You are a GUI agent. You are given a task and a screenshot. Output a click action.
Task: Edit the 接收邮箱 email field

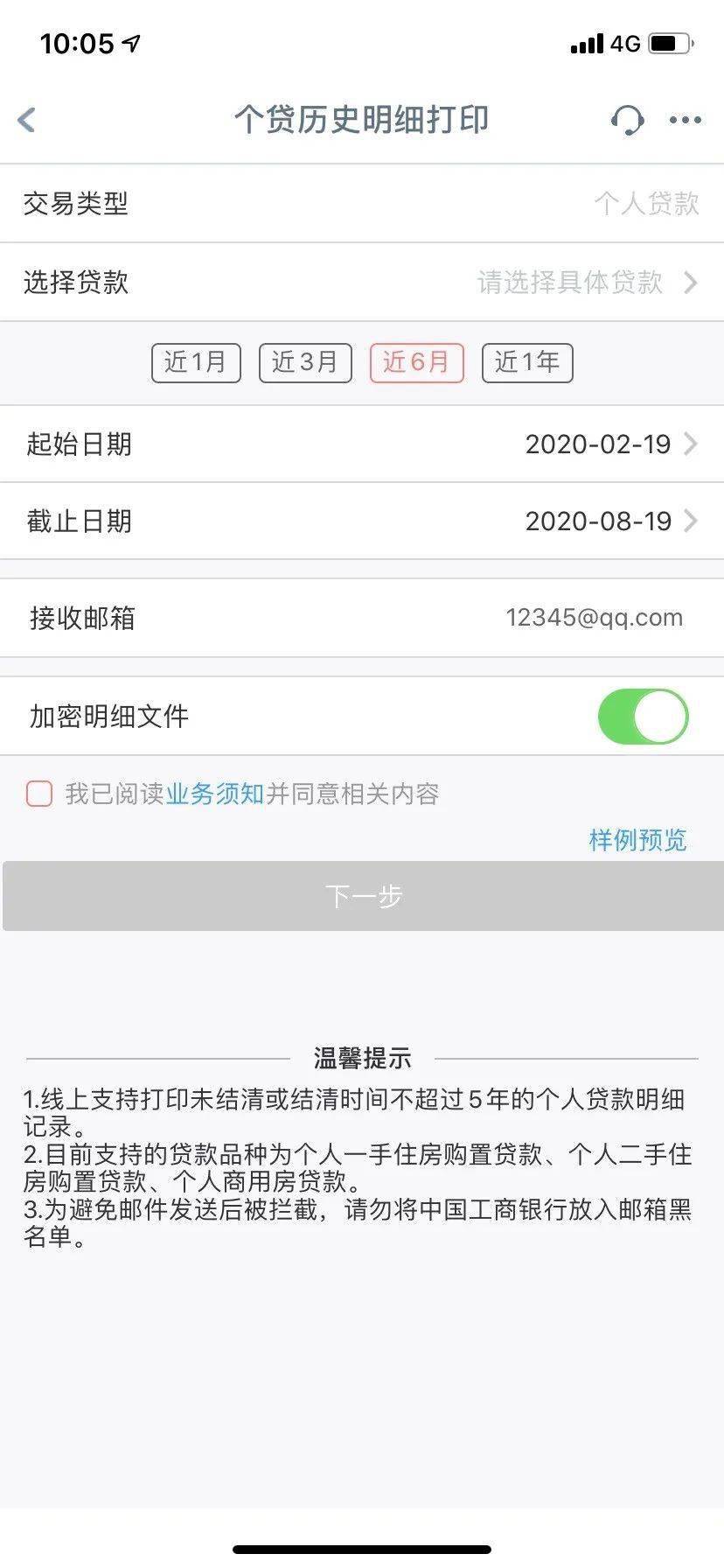pos(362,618)
